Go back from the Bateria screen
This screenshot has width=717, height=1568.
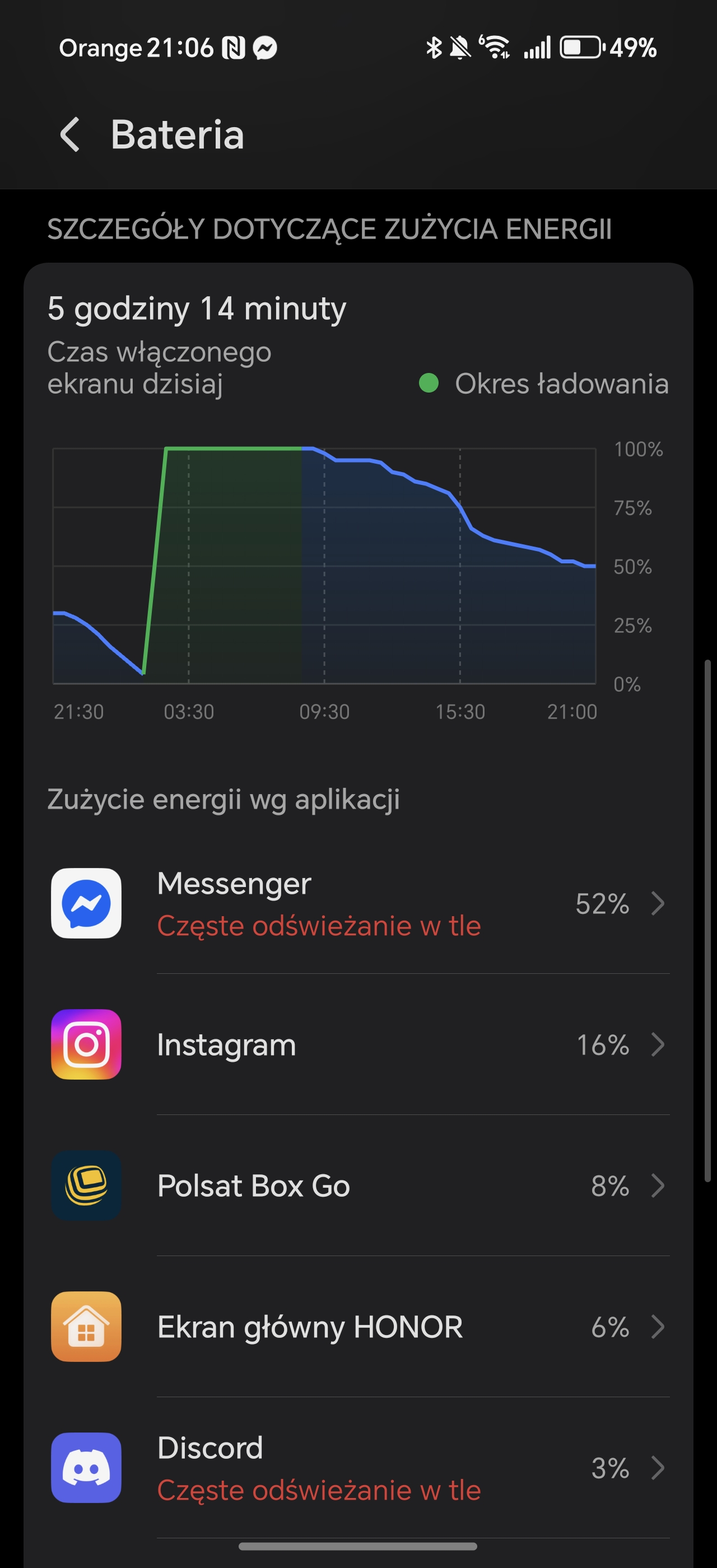point(70,134)
